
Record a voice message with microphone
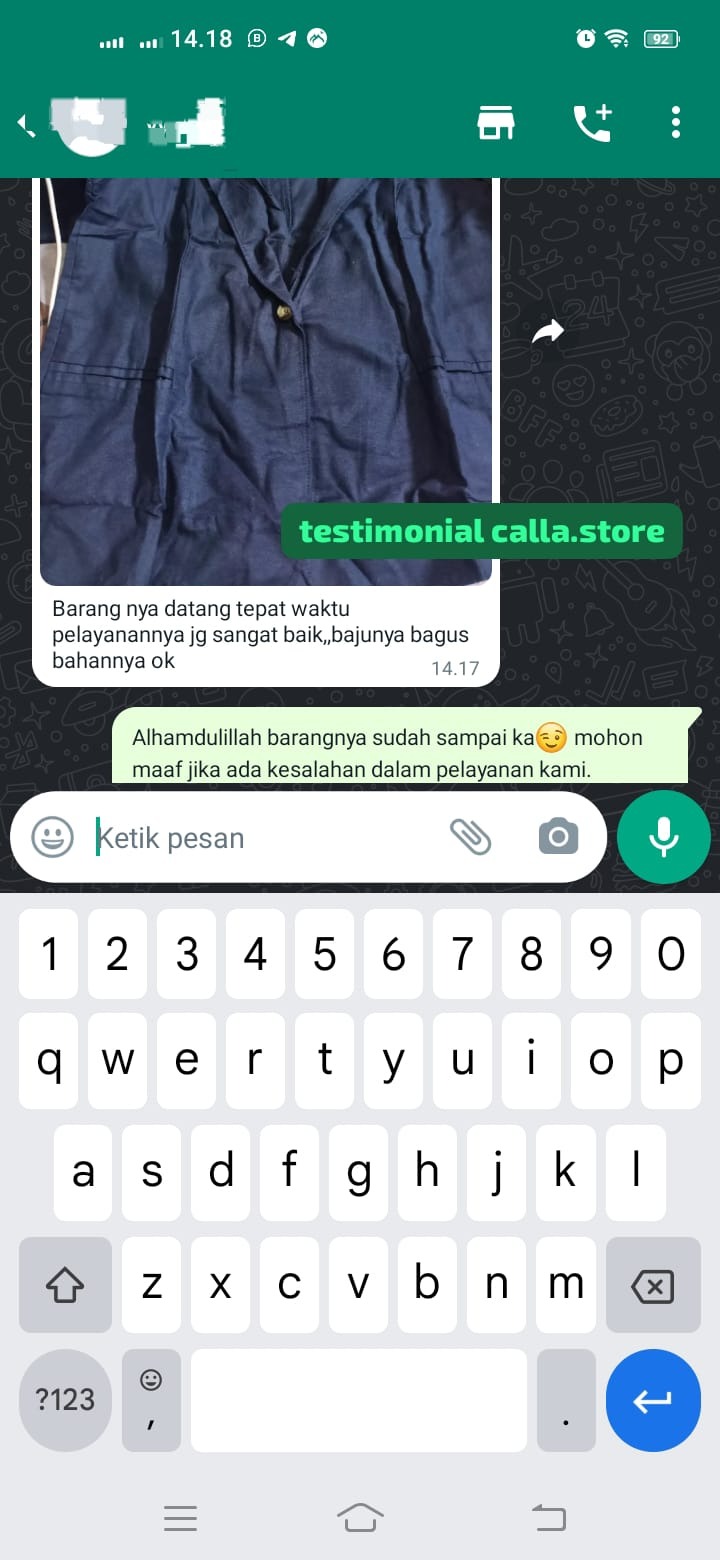click(664, 837)
